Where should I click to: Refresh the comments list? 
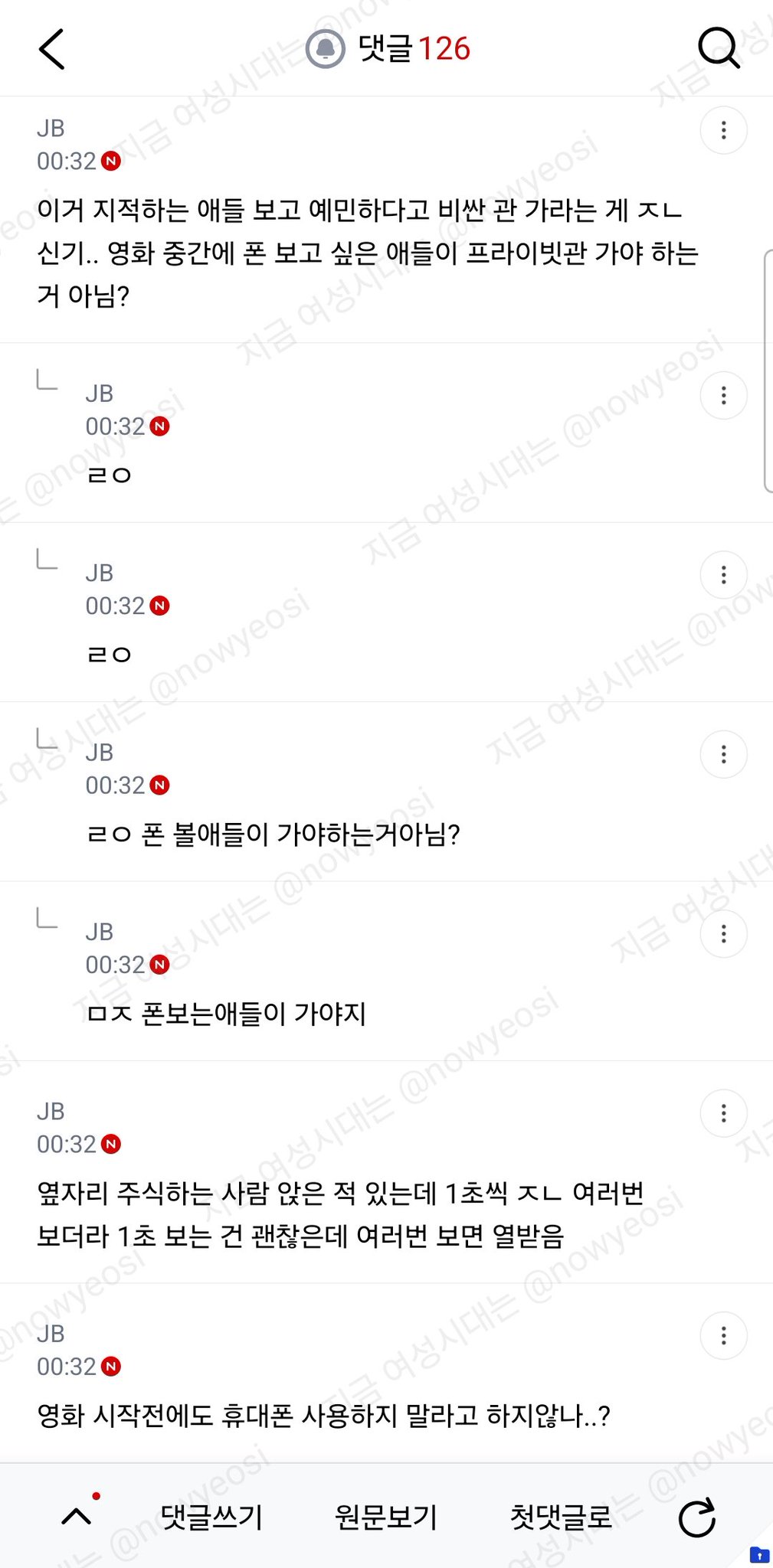coord(697,1517)
